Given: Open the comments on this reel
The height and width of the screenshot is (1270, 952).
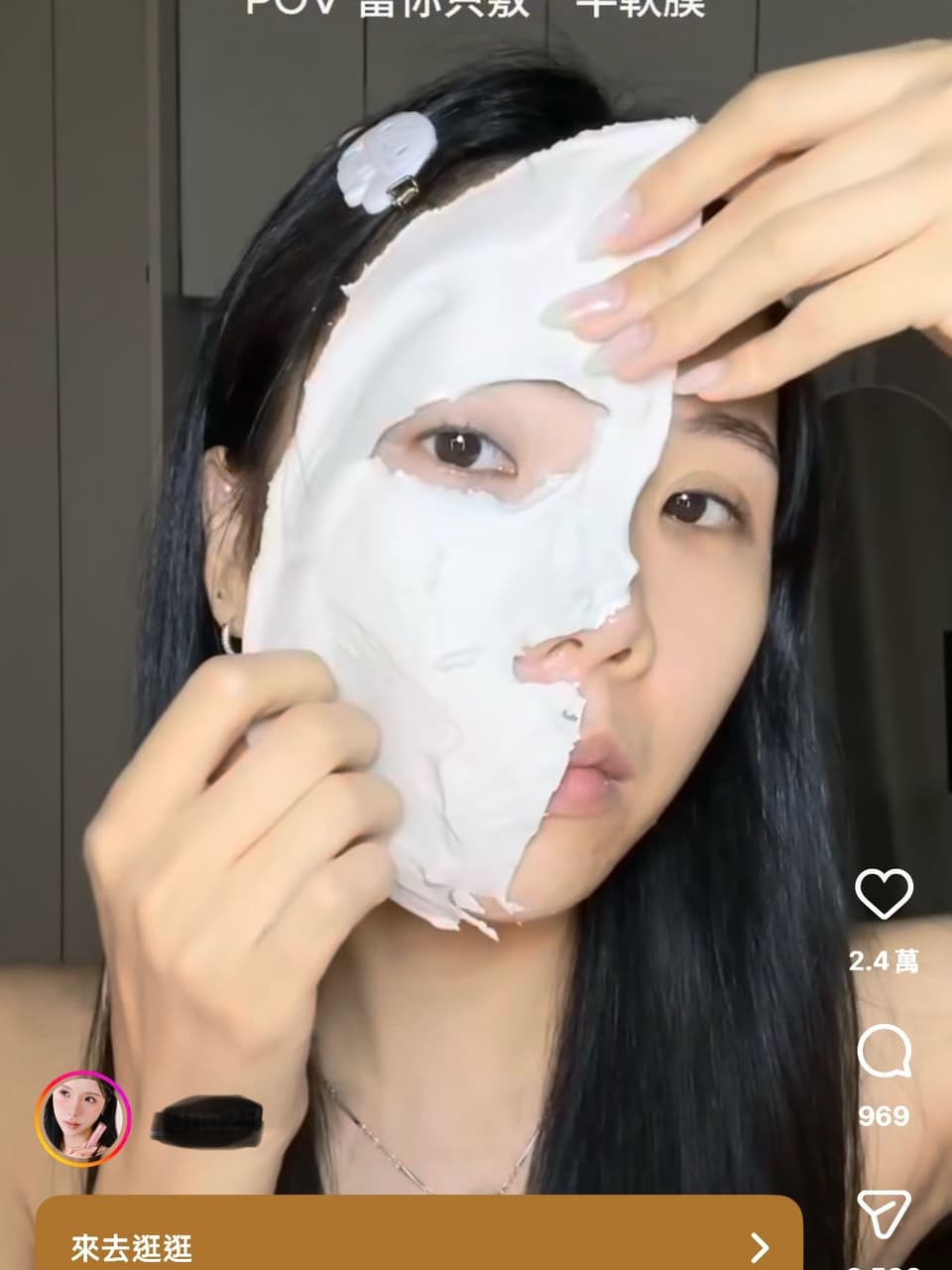Looking at the screenshot, I should pyautogui.click(x=884, y=1052).
